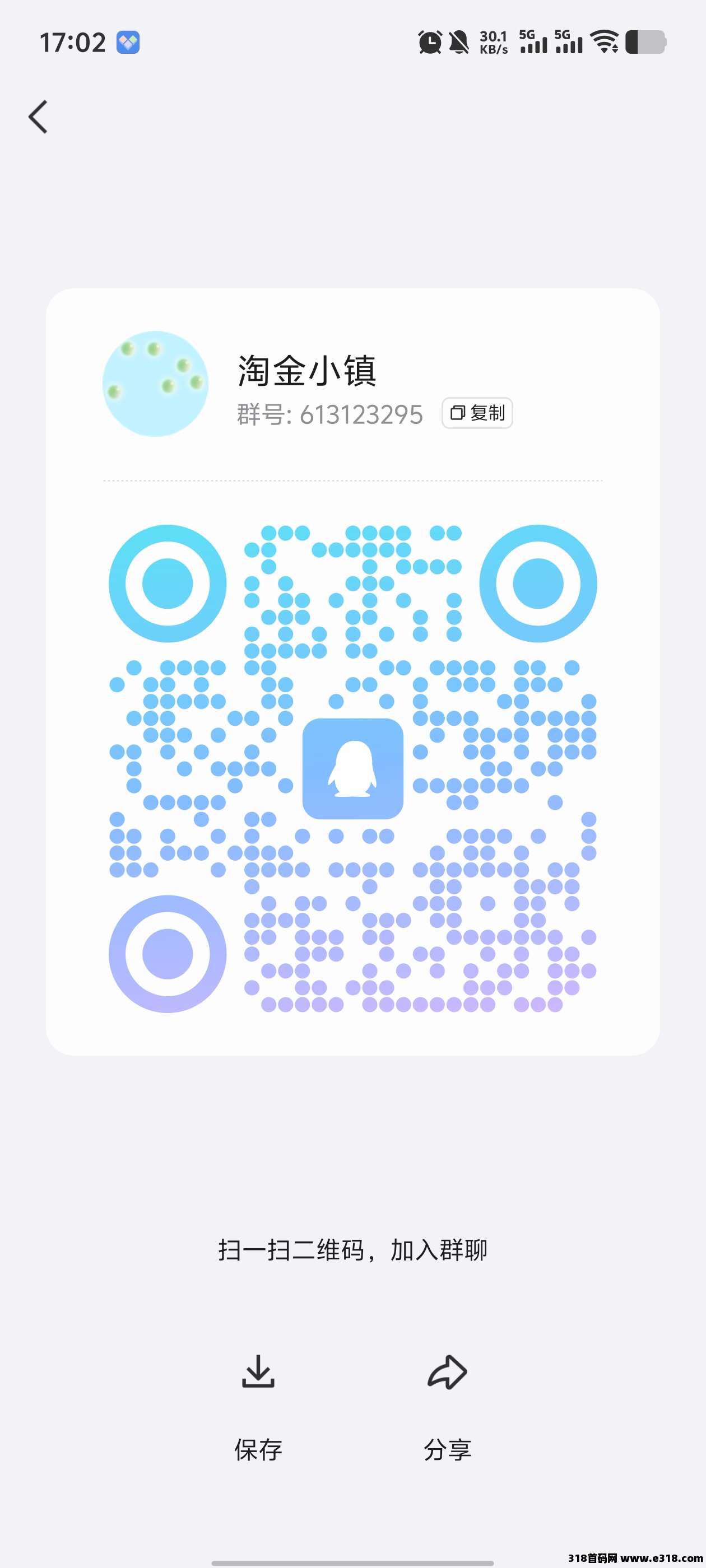Copy the group number with 复制
The width and height of the screenshot is (706, 1568).
tap(477, 413)
